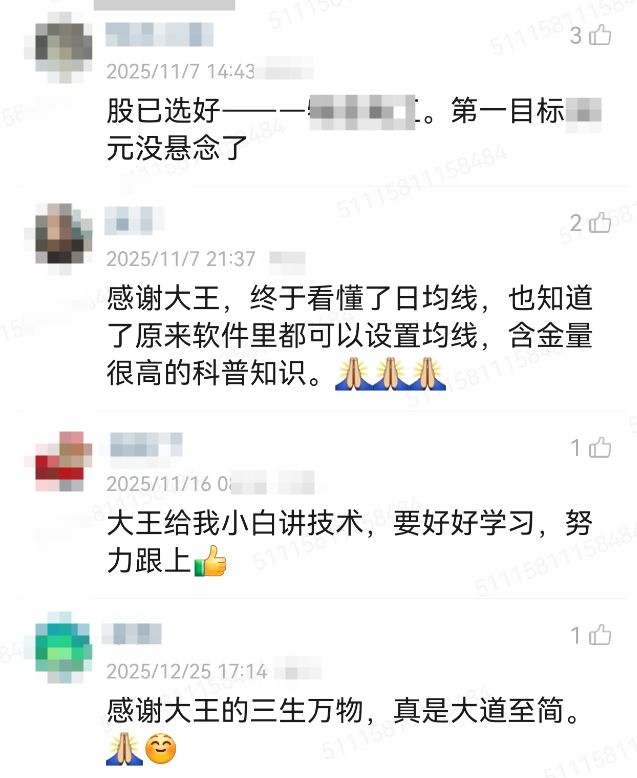Like the comment about 日均线 thanking 大王
Screen dimensions: 637x778
pyautogui.click(x=600, y=222)
